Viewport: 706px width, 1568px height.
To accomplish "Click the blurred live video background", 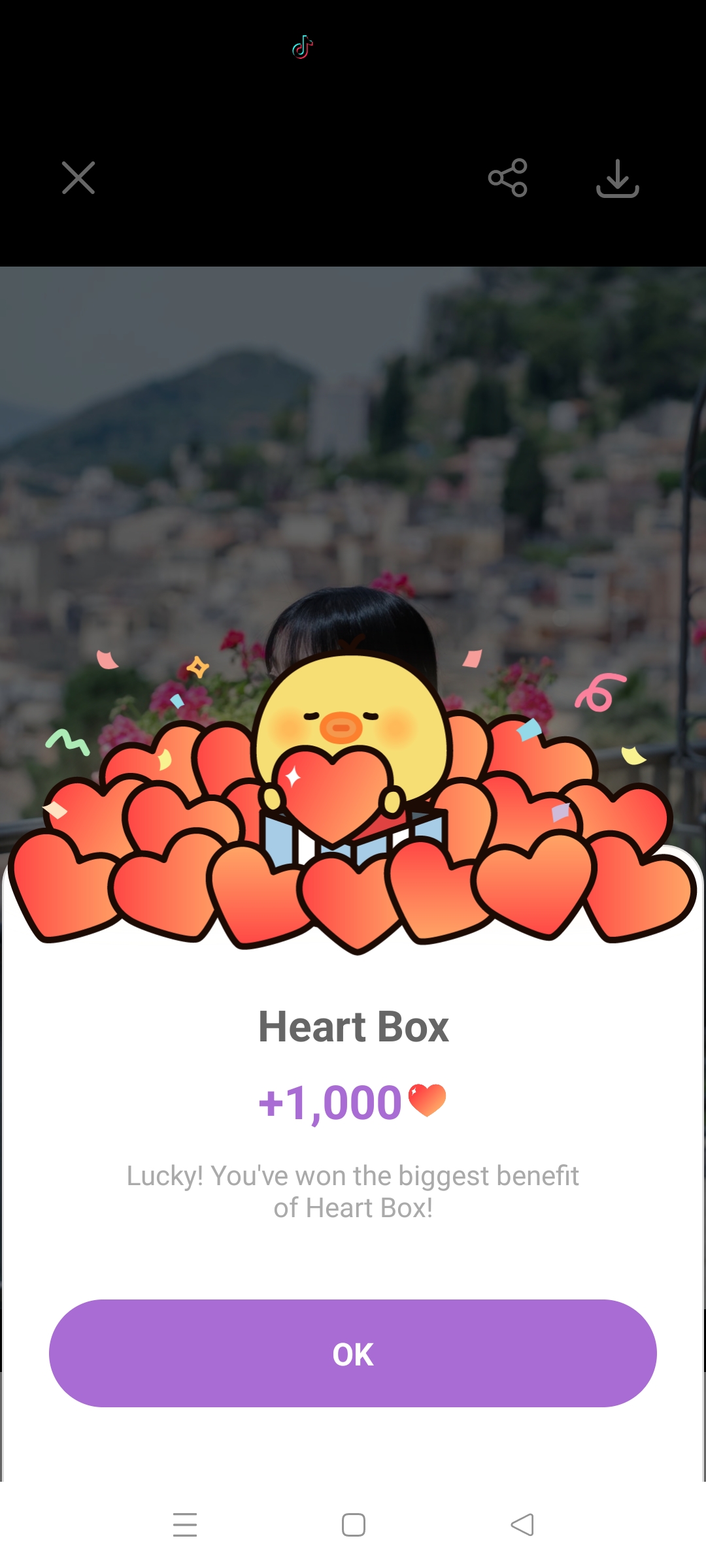I will [x=353, y=425].
